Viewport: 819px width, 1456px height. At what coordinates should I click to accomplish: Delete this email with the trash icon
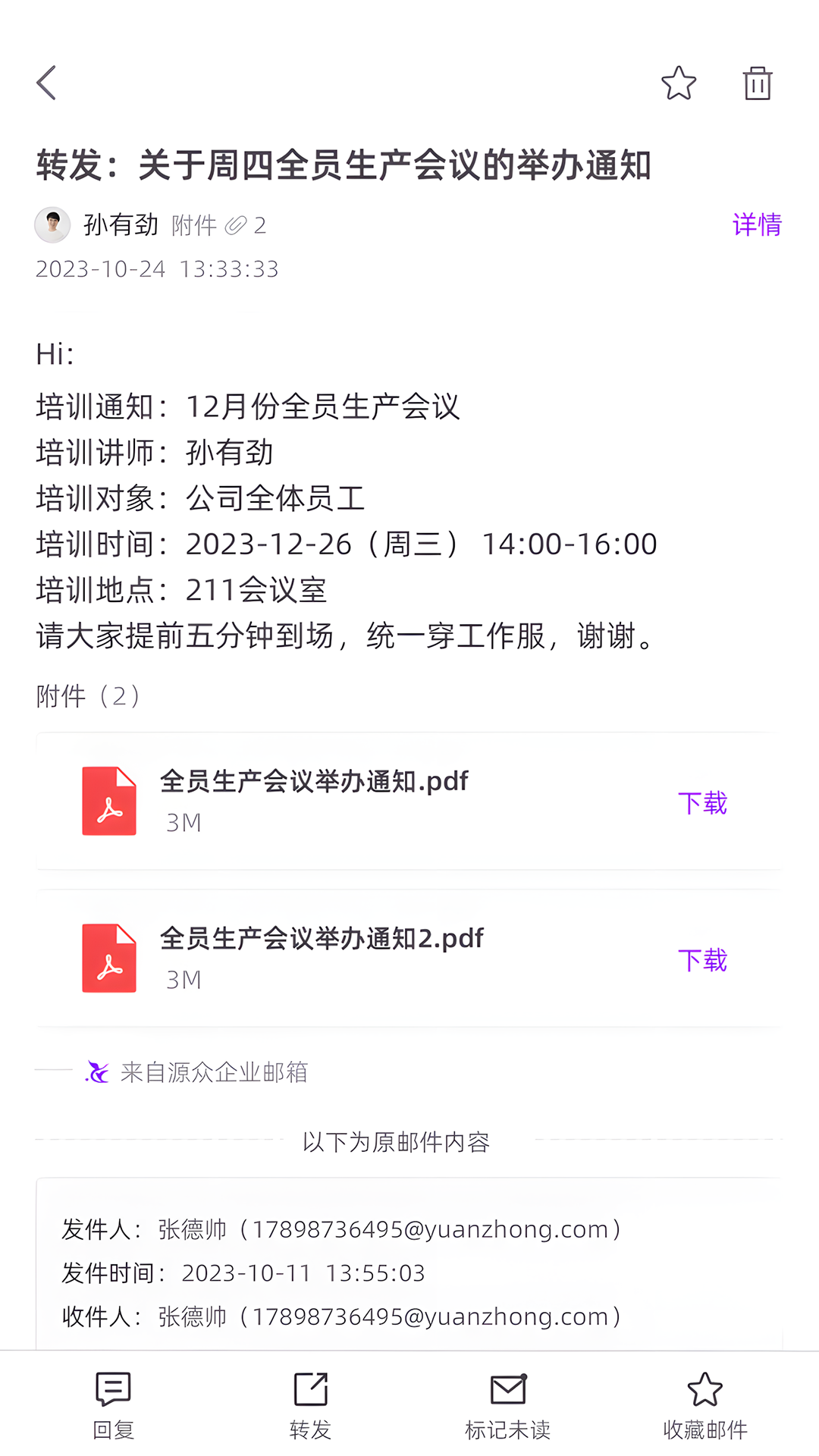(x=757, y=83)
